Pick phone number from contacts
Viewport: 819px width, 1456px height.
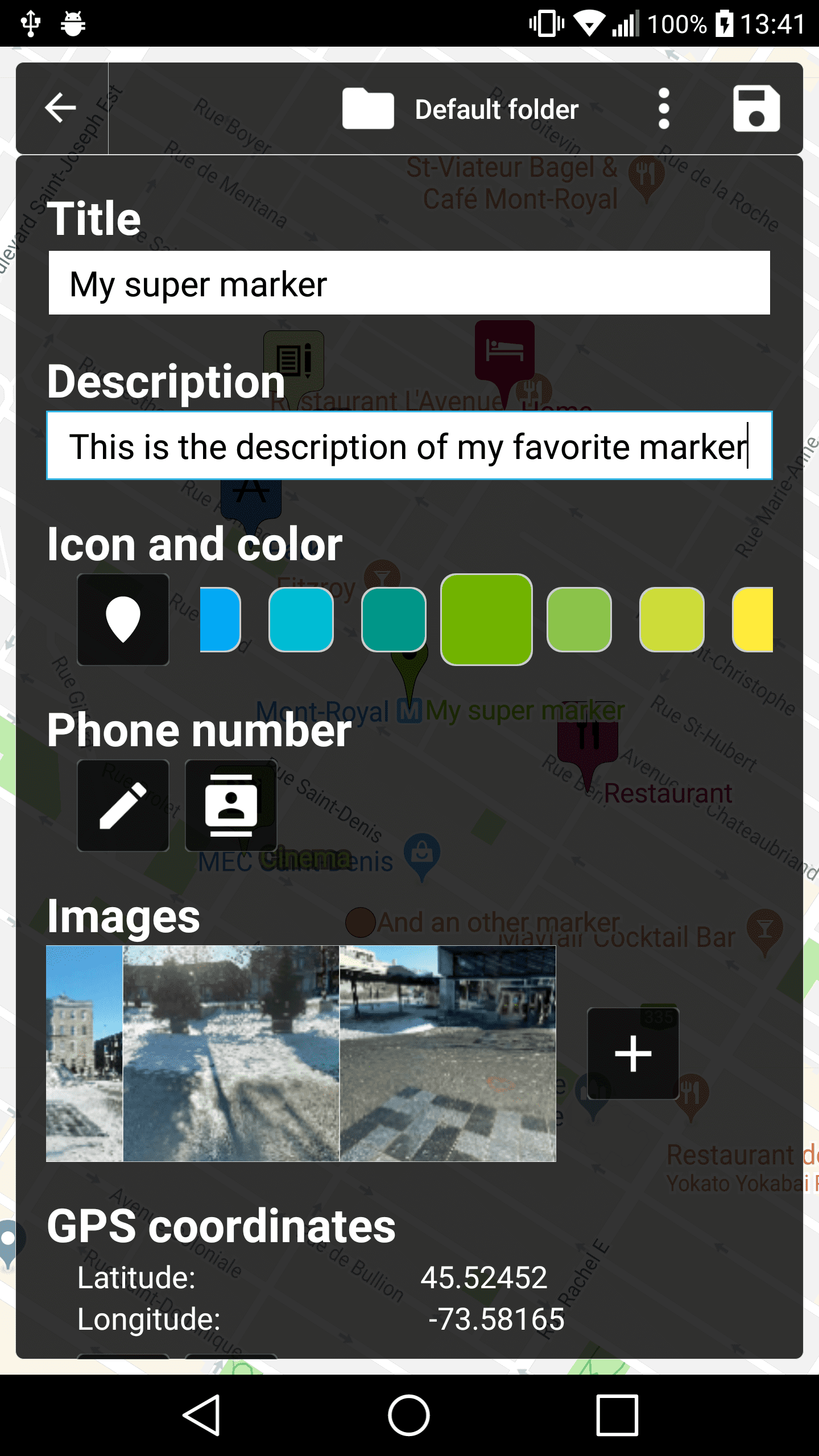tap(231, 805)
